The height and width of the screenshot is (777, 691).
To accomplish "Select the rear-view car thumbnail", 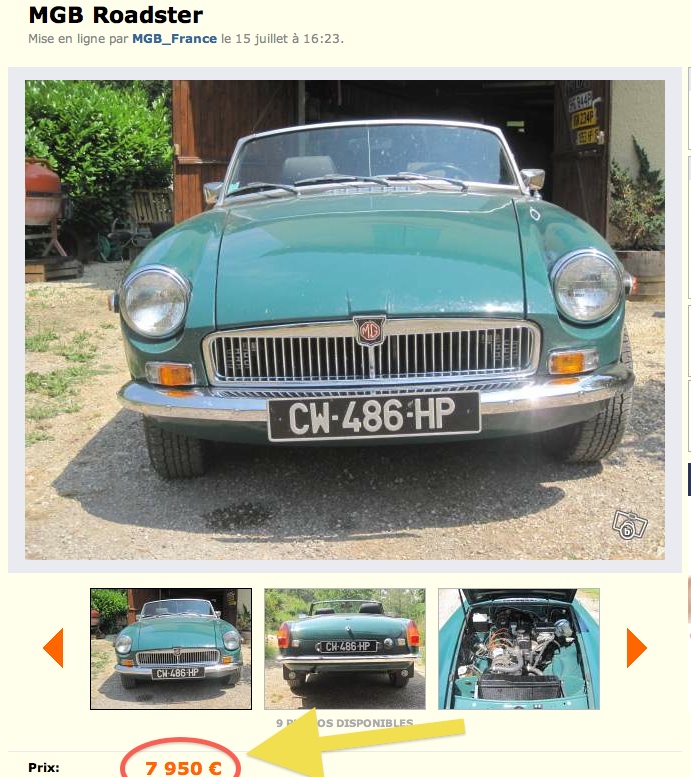I will pyautogui.click(x=345, y=648).
